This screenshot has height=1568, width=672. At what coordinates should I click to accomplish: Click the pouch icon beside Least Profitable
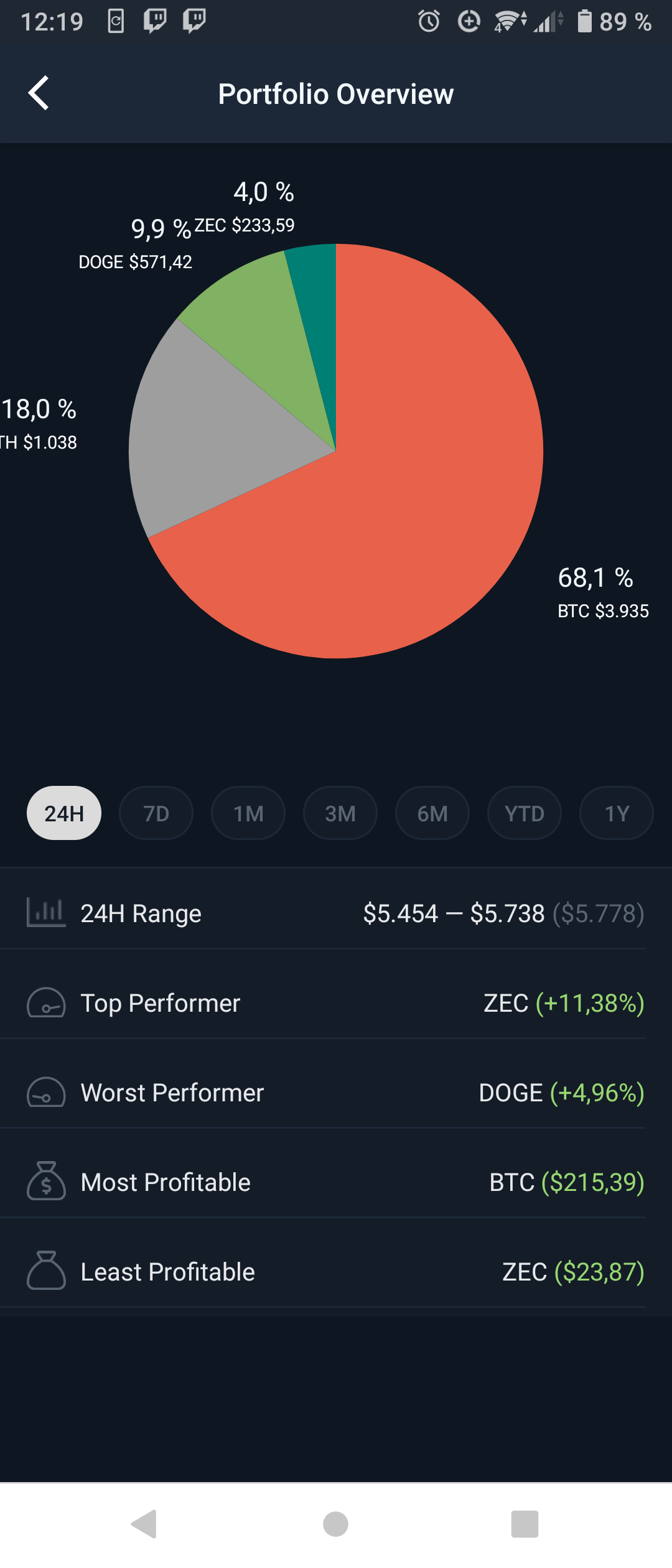[45, 1271]
